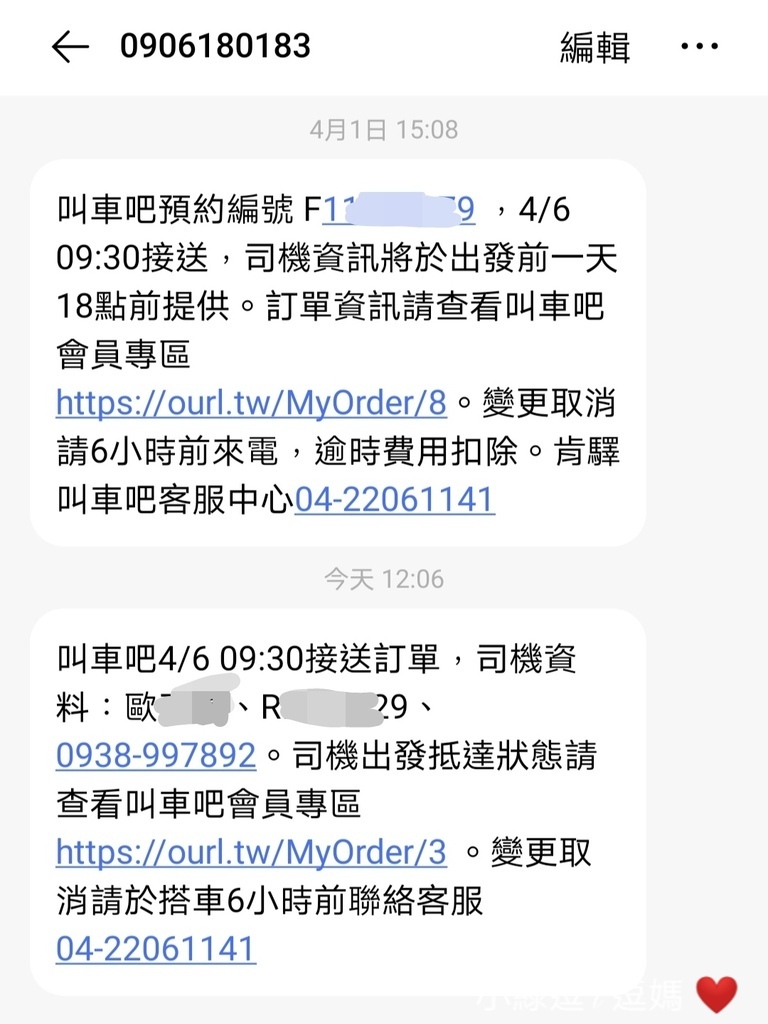Call 04-22061141 in the second message
The image size is (768, 1024).
coord(156,948)
